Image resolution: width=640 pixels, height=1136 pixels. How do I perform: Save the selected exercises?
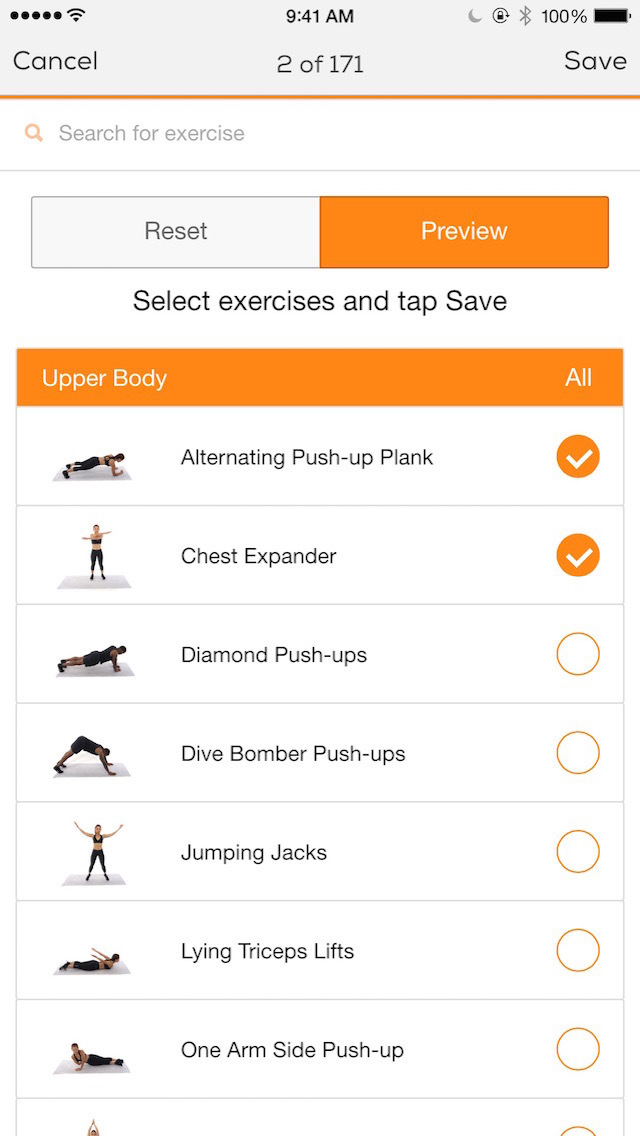(594, 61)
